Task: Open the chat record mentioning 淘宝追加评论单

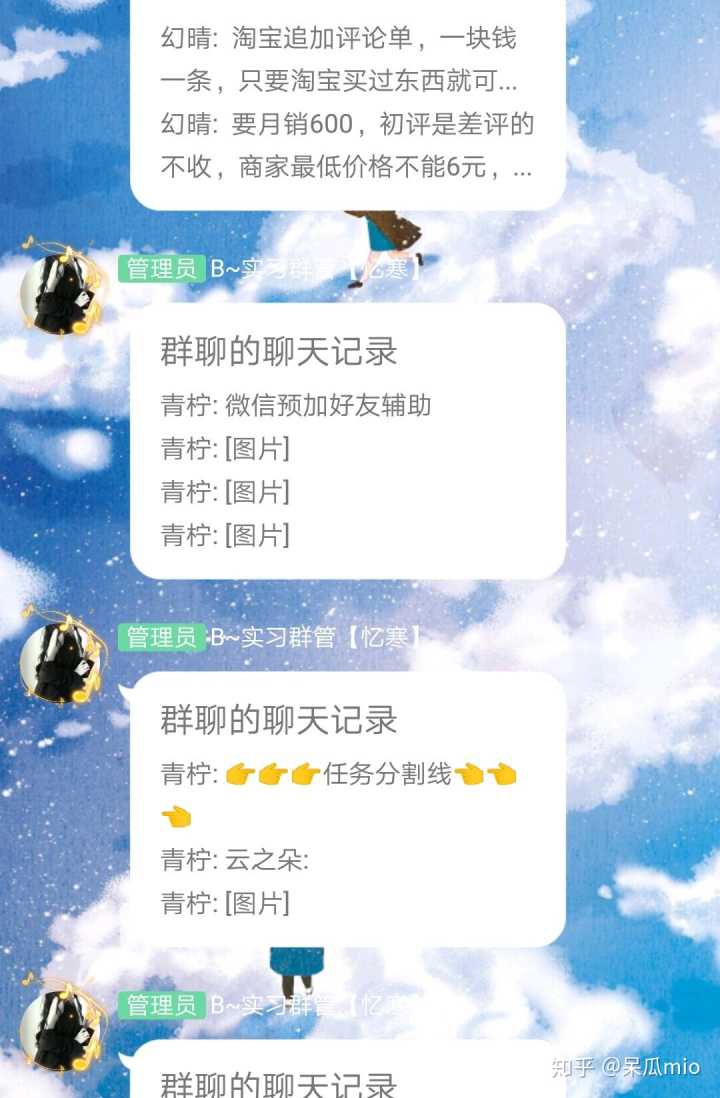Action: click(x=347, y=104)
